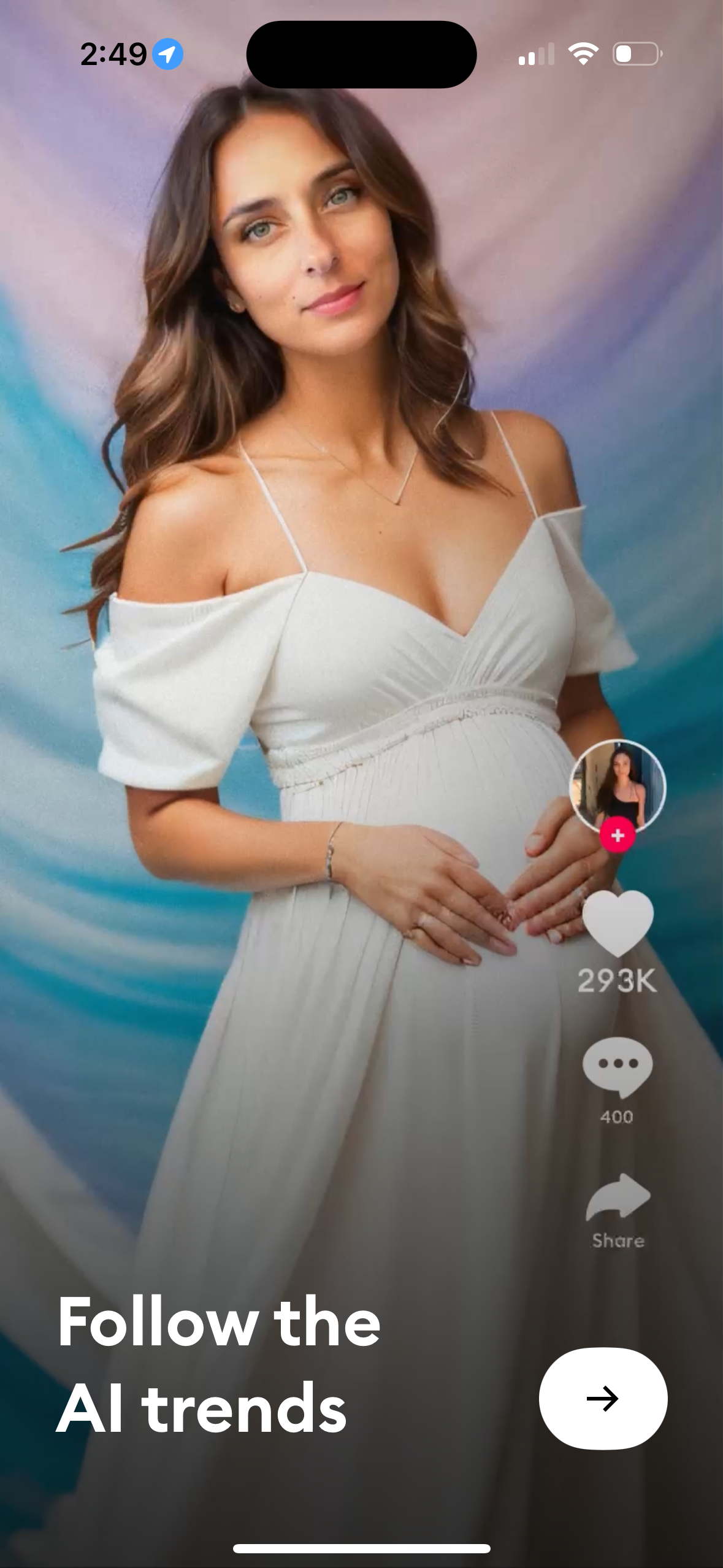
Task: Tap the Share label under the arrow
Action: [619, 1240]
